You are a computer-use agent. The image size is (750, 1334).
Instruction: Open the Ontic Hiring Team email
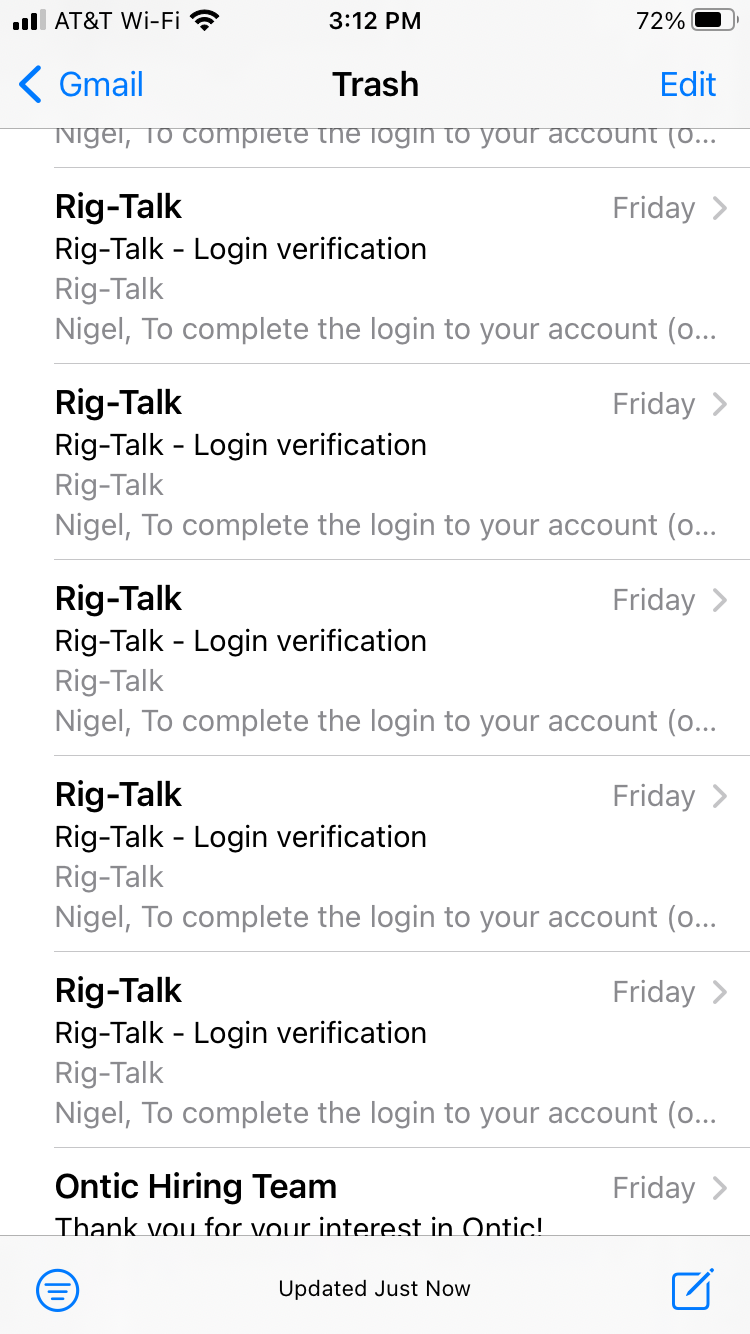[x=380, y=1200]
